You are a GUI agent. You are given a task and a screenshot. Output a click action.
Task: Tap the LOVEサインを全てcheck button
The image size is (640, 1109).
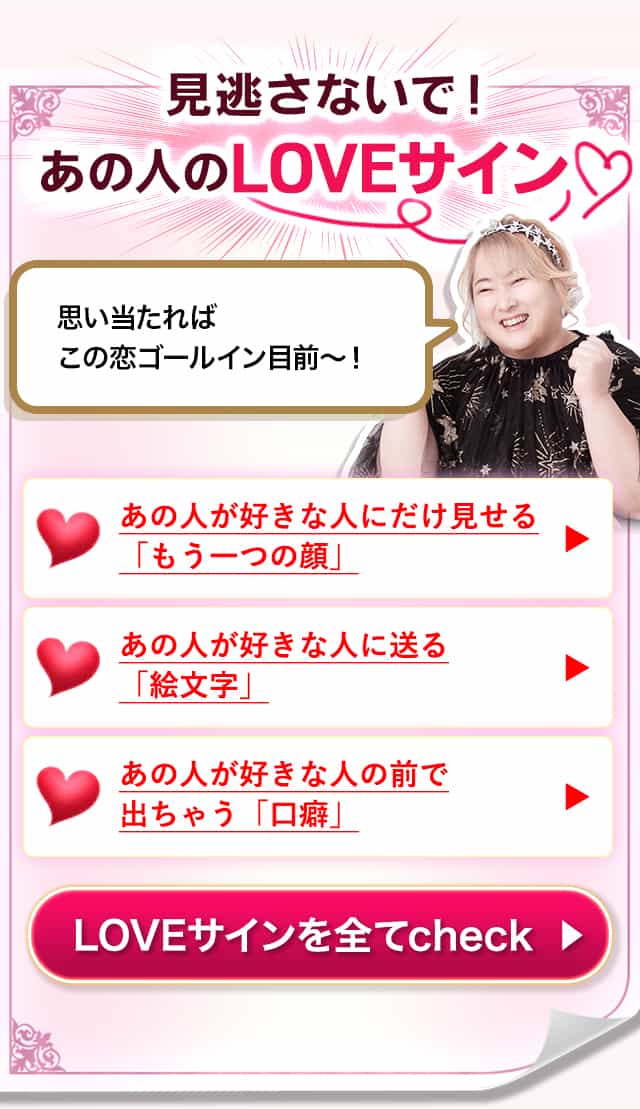(x=318, y=936)
